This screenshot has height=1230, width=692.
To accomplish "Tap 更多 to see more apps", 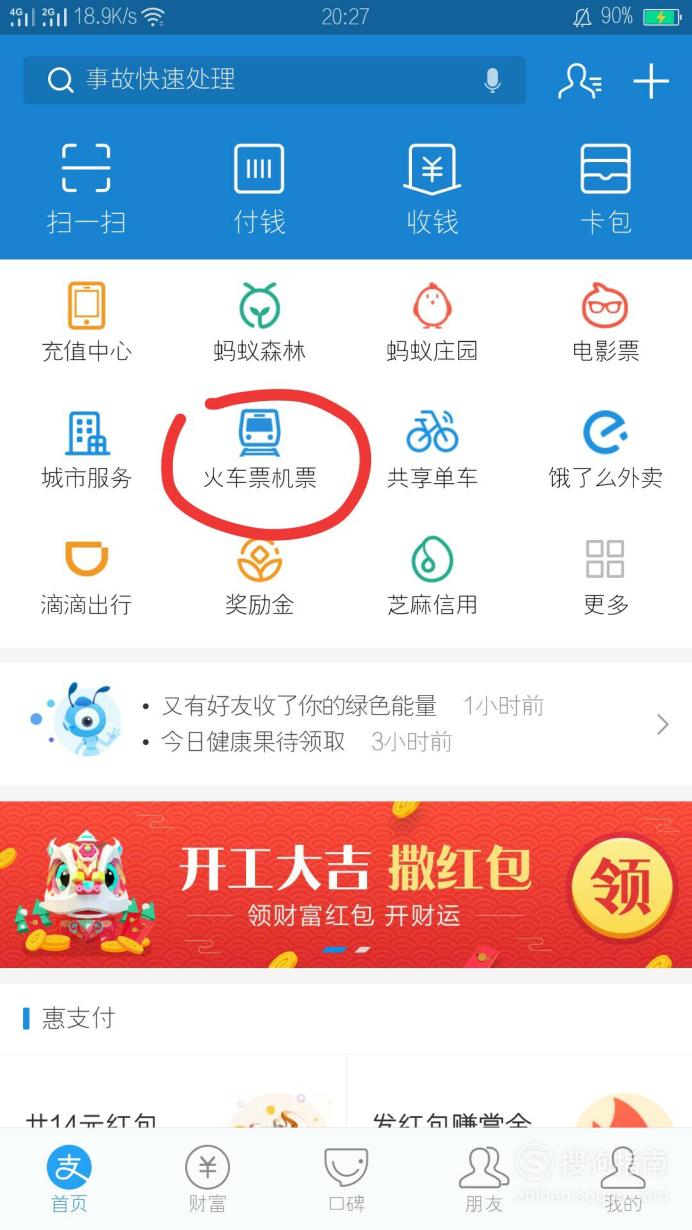I will [x=606, y=576].
